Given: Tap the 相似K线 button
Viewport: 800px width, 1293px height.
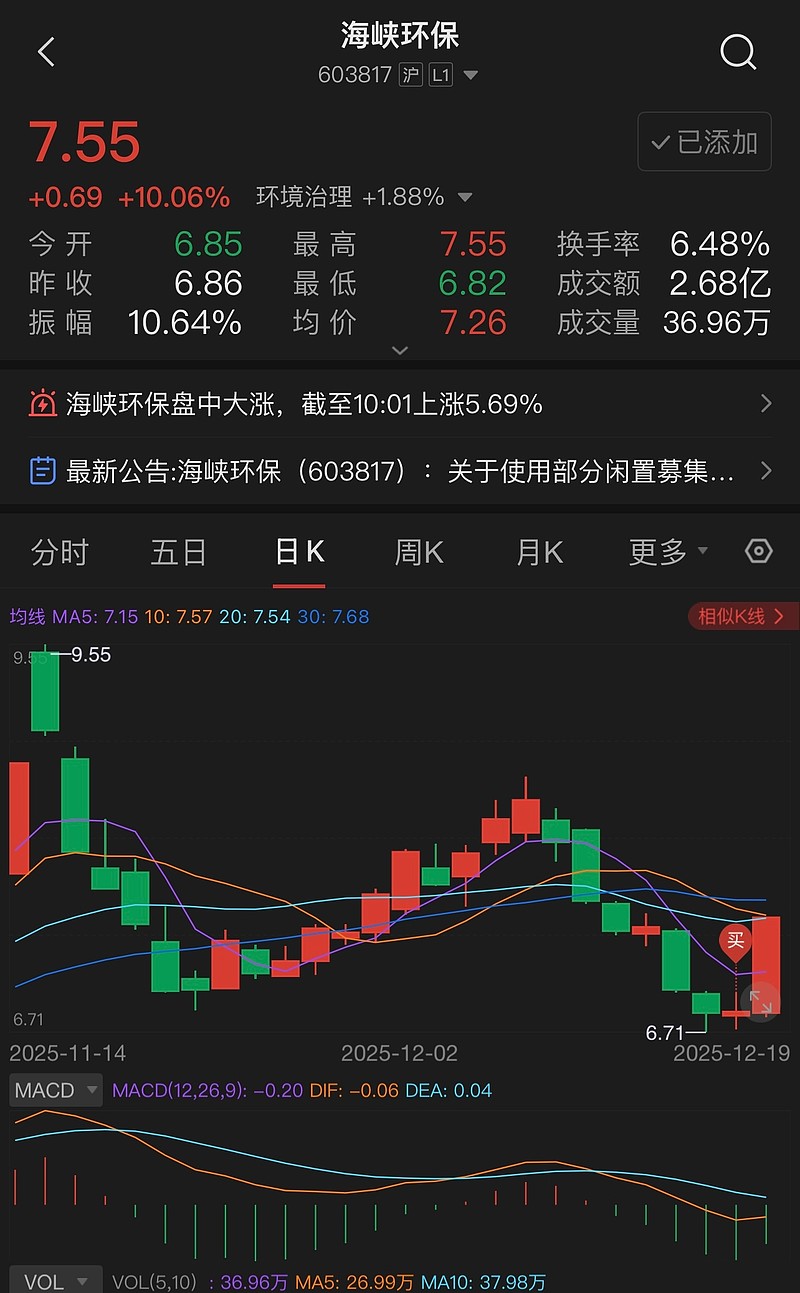Looking at the screenshot, I should (x=742, y=617).
